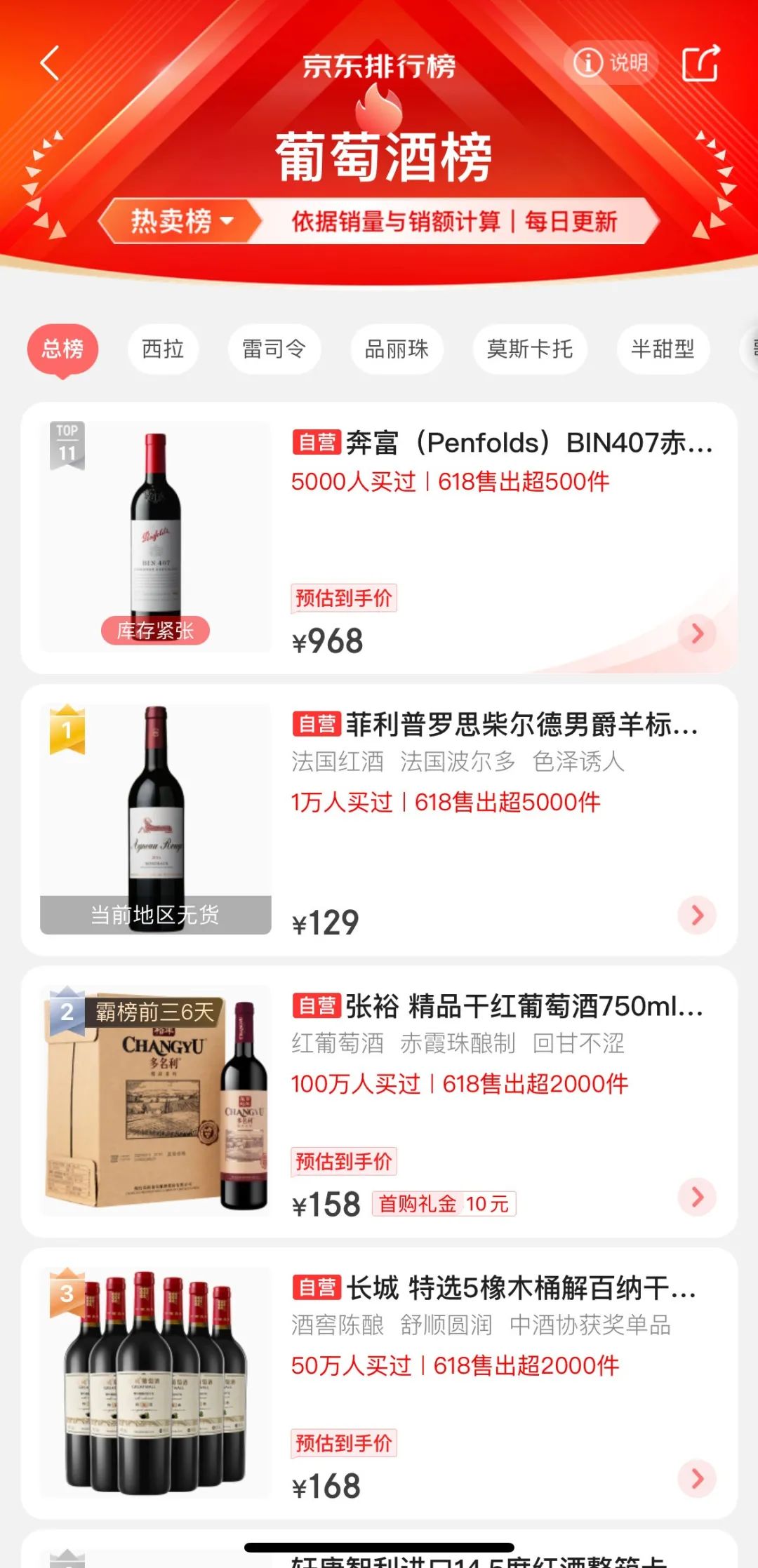Switch to the 西拉 category tab
758x1568 pixels.
[x=163, y=349]
